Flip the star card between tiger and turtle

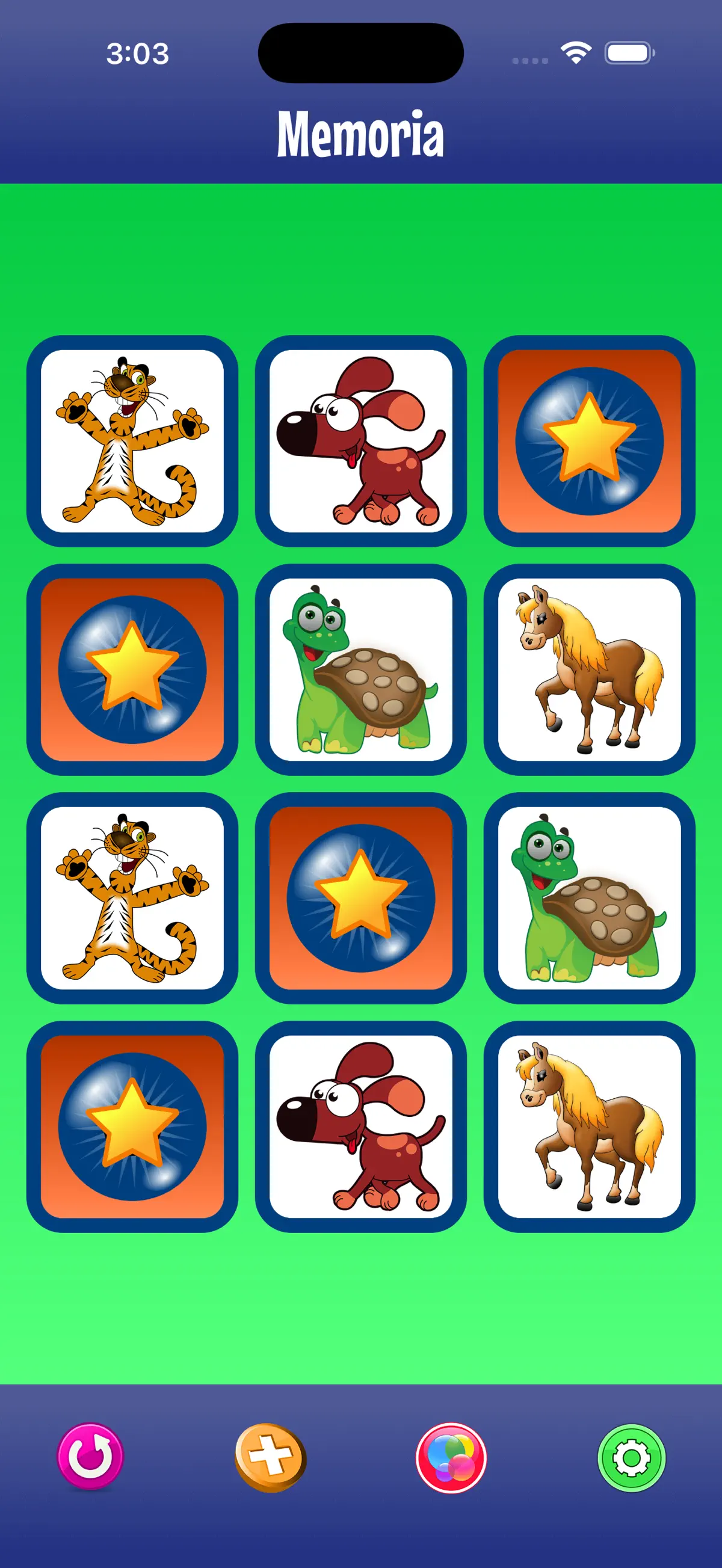[361, 898]
